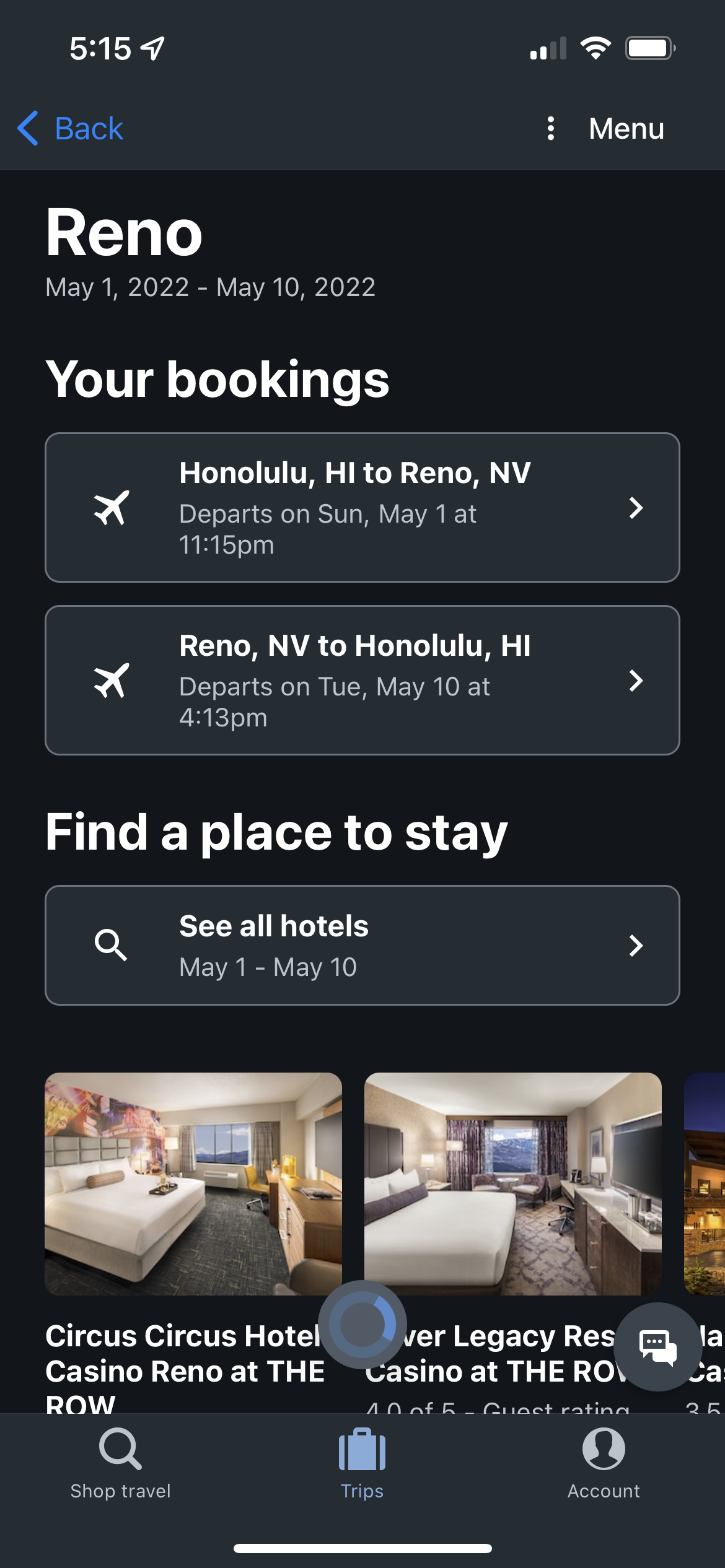Open the Circus Circus Hotel Casino card

pyautogui.click(x=193, y=1184)
